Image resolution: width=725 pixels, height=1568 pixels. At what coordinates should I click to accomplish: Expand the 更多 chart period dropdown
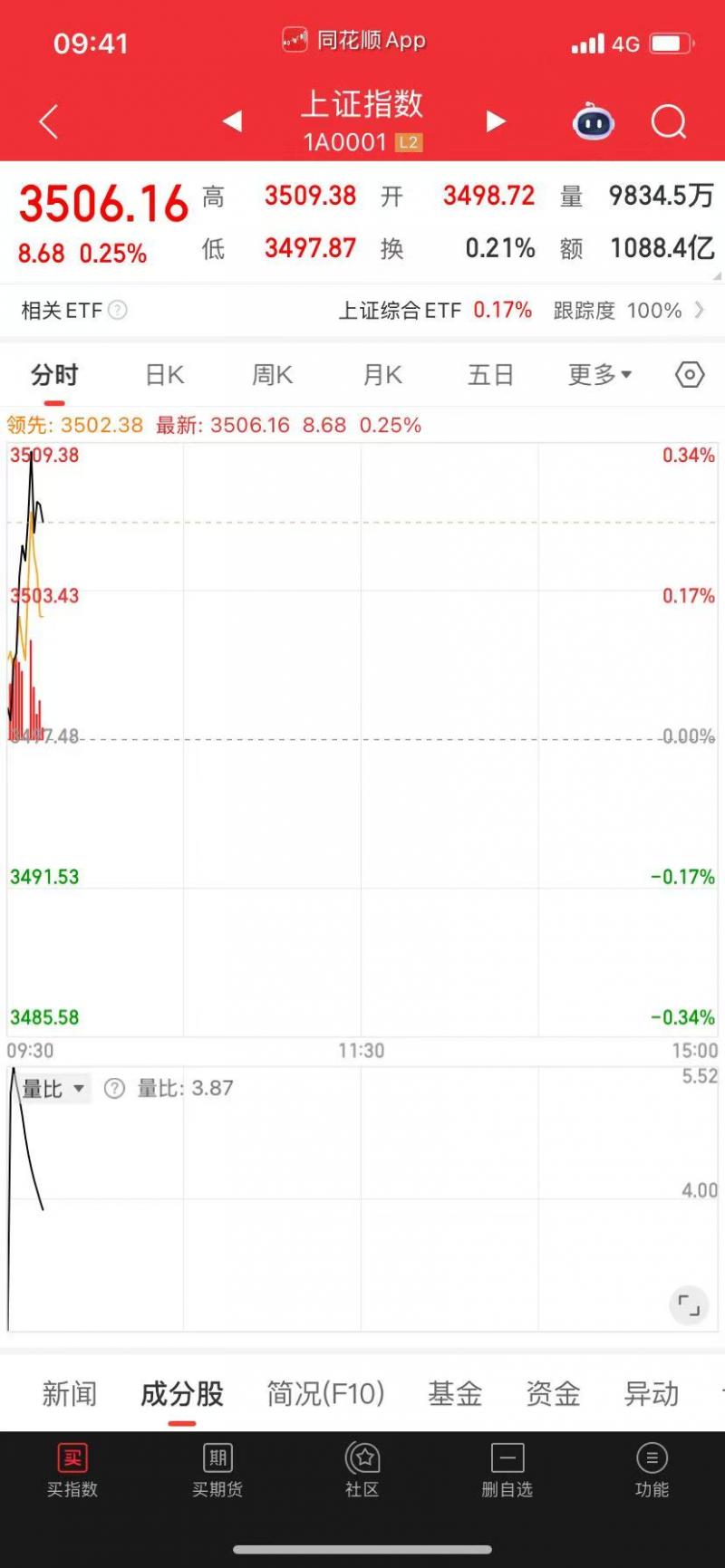(599, 375)
